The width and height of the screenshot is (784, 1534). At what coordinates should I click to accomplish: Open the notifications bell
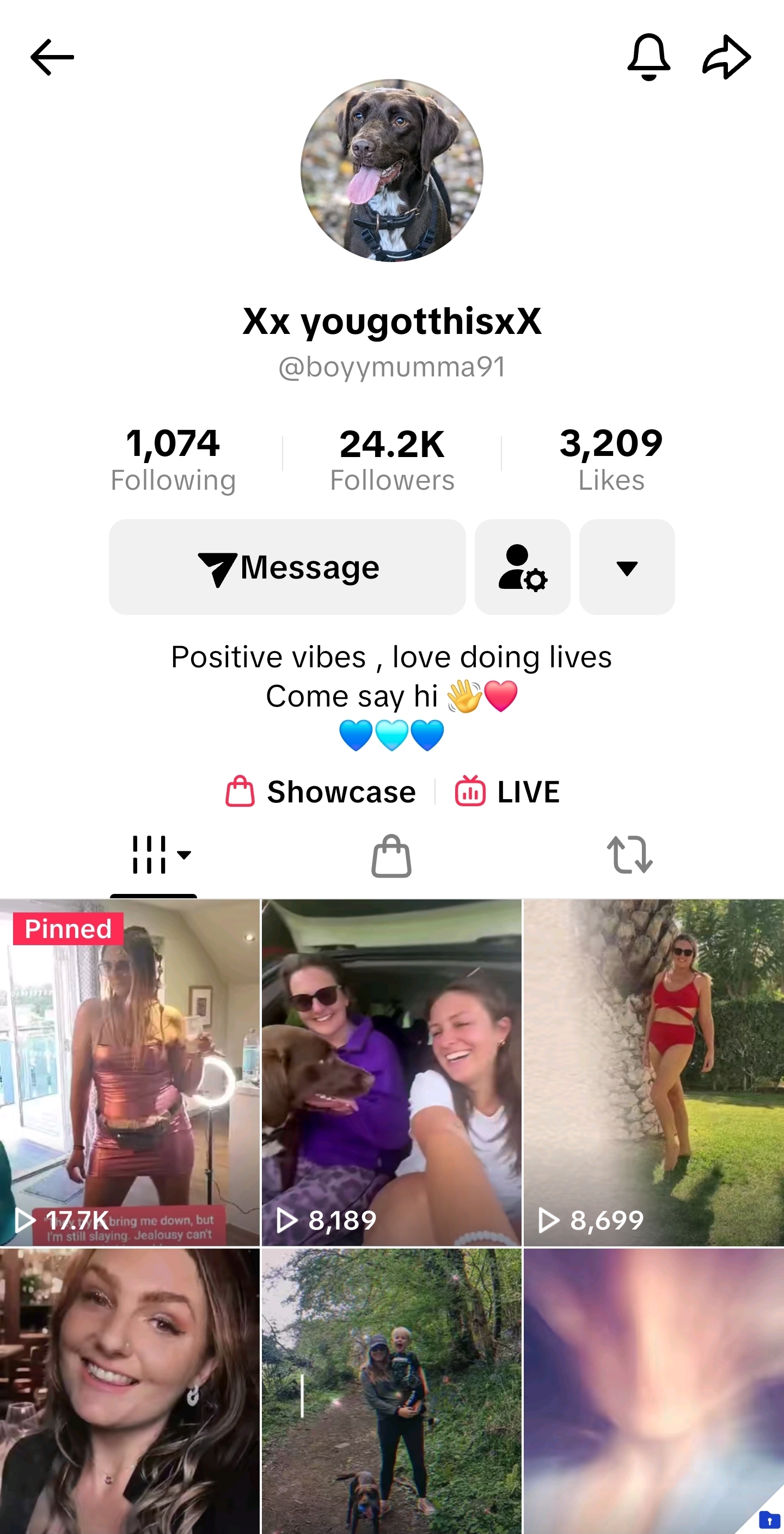point(649,57)
